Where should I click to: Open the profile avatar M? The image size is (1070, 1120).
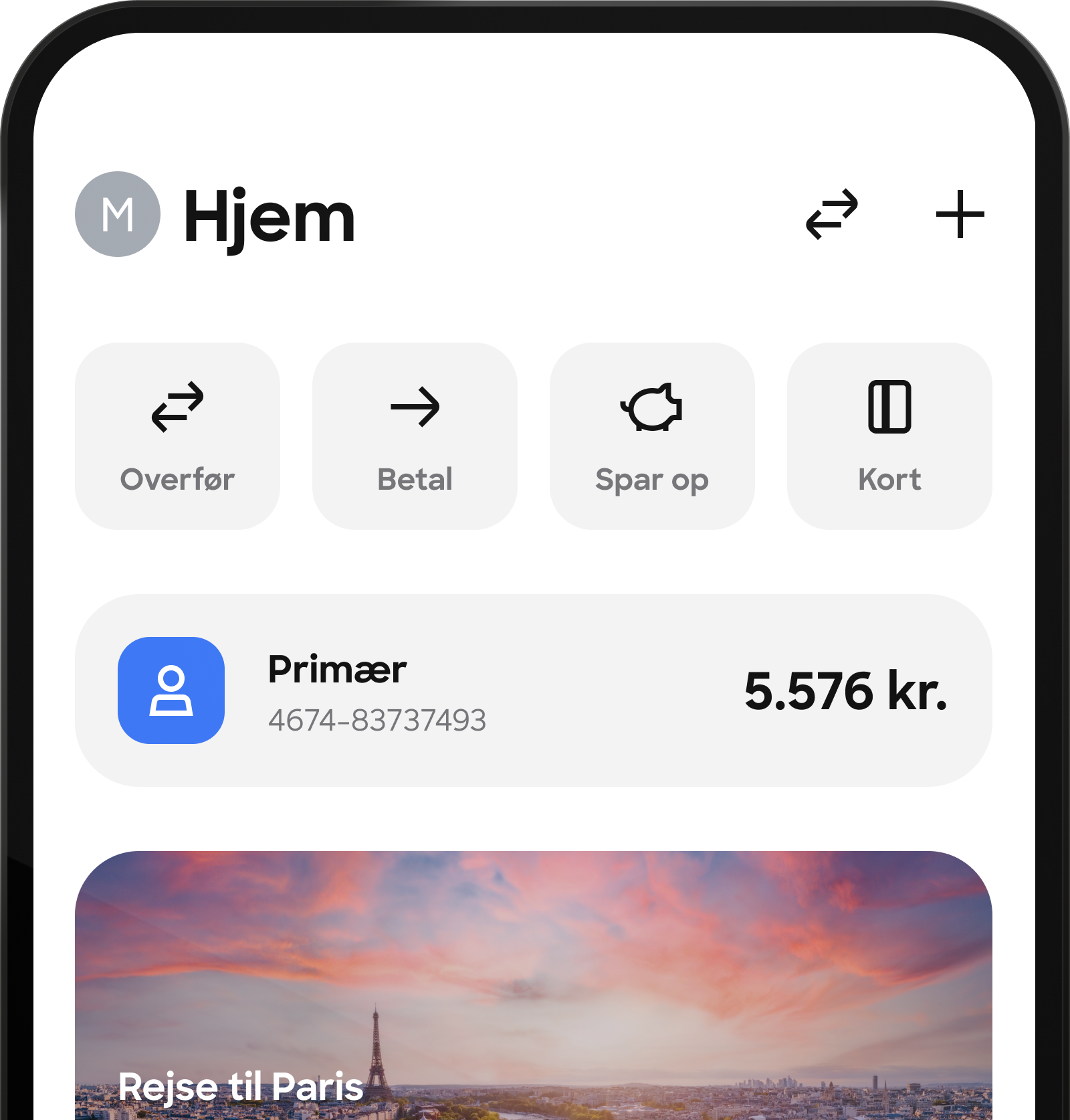coord(118,214)
